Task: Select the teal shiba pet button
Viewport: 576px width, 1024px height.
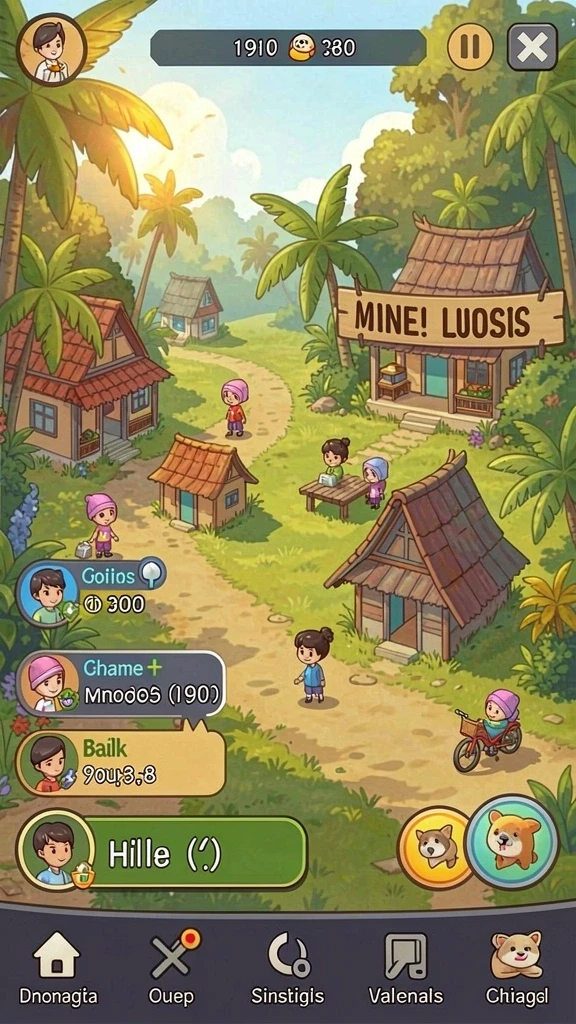Action: [513, 841]
